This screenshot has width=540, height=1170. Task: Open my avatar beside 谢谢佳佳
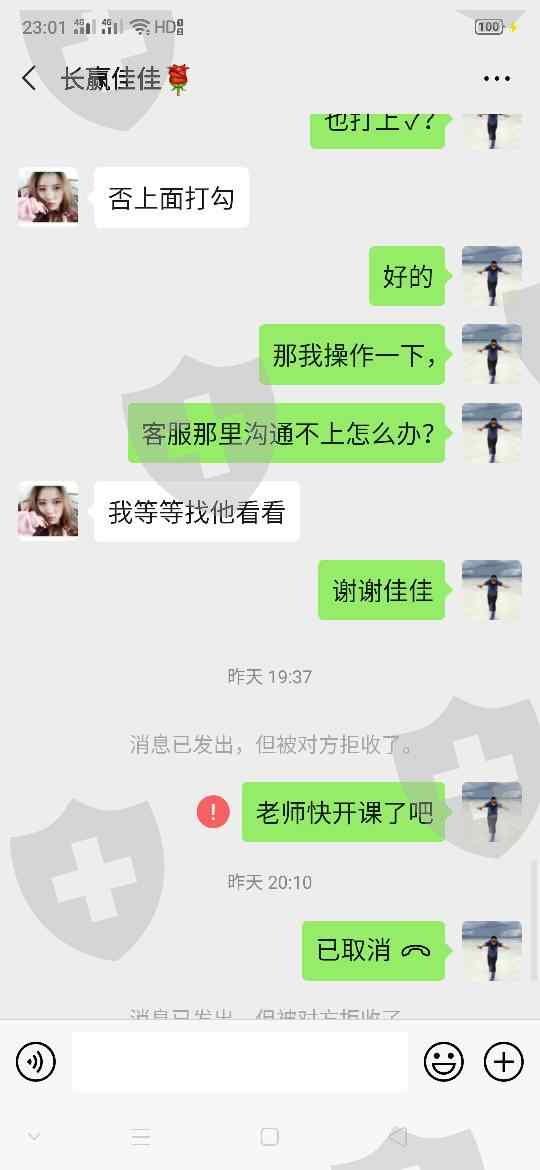tap(492, 589)
